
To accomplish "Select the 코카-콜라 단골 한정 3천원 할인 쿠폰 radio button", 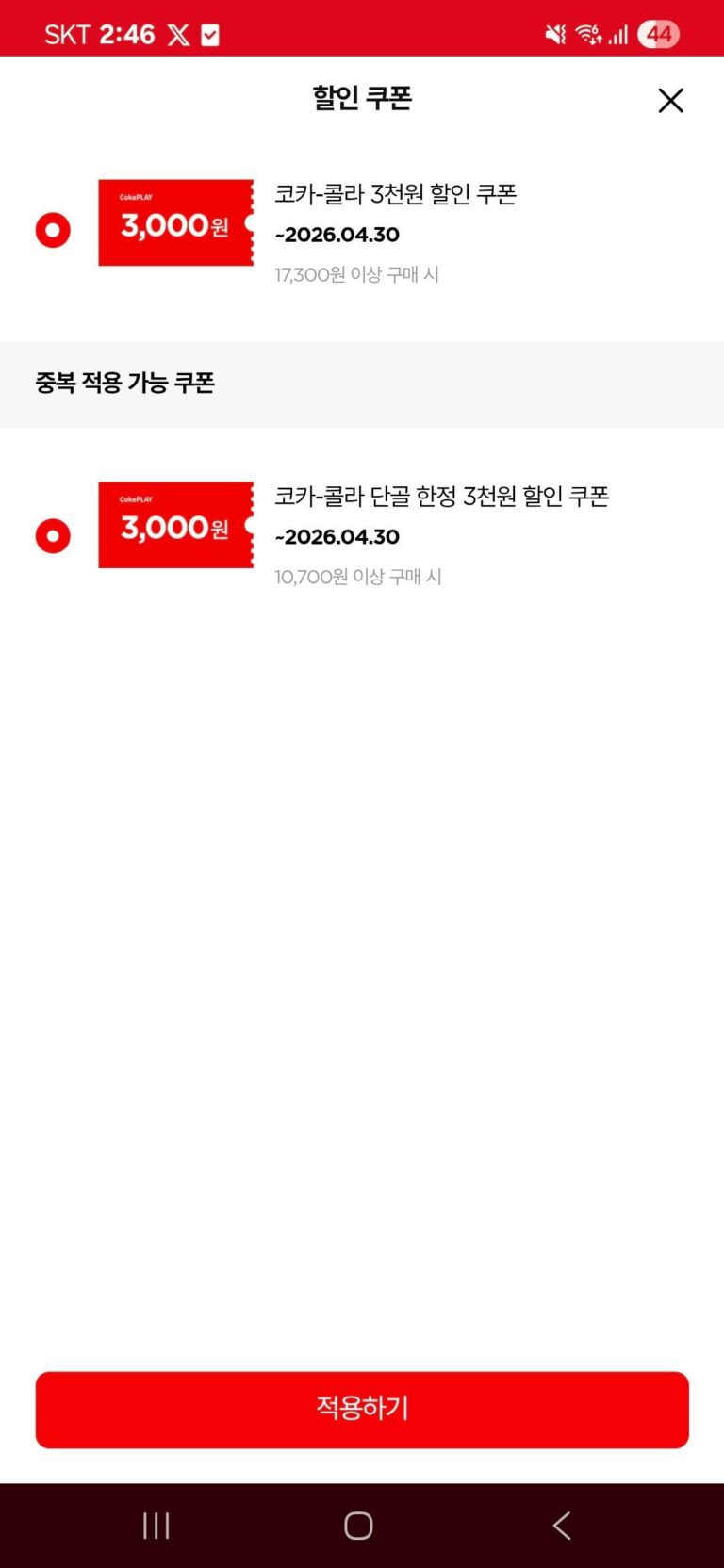I will pos(53,535).
